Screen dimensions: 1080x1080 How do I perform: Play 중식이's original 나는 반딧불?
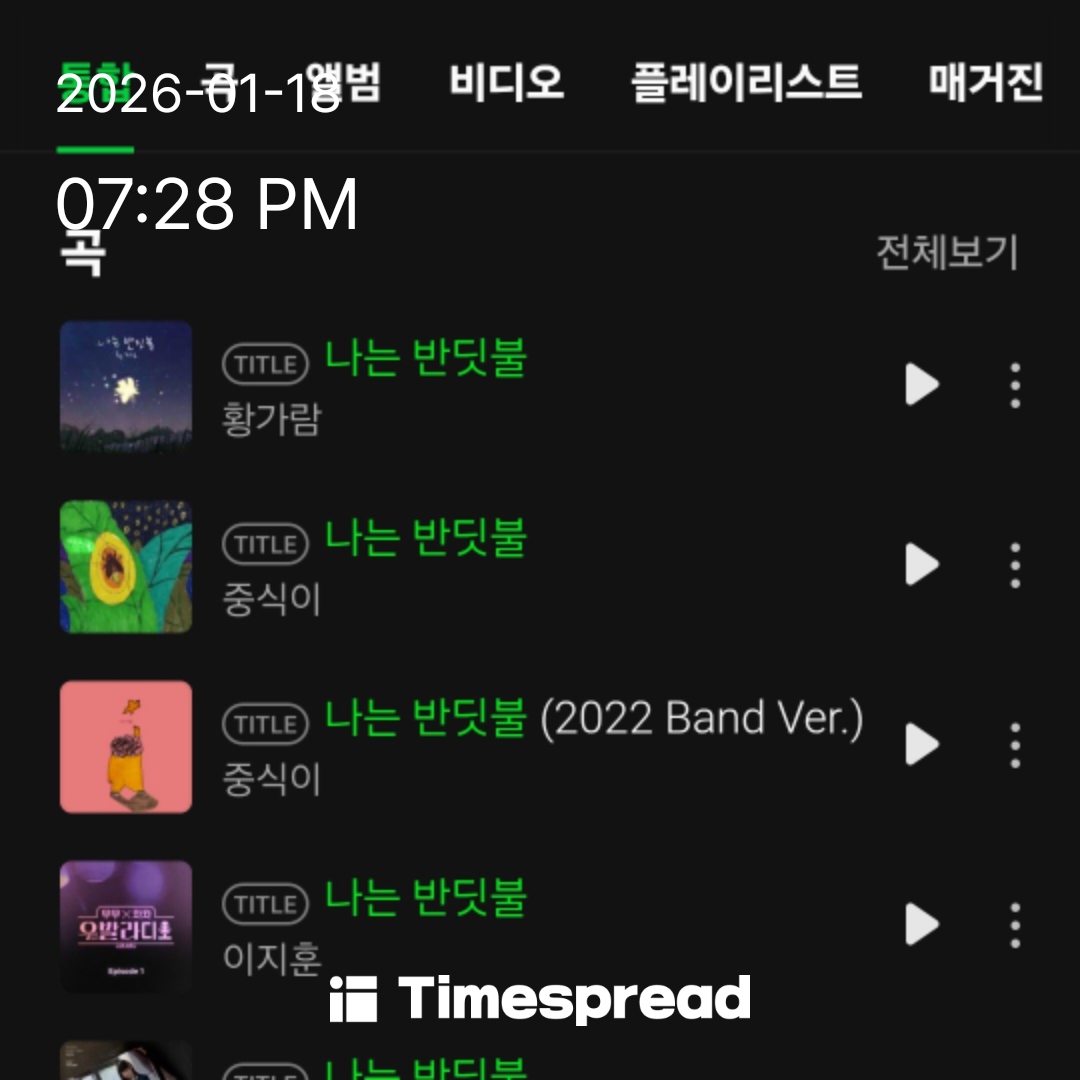click(x=921, y=565)
